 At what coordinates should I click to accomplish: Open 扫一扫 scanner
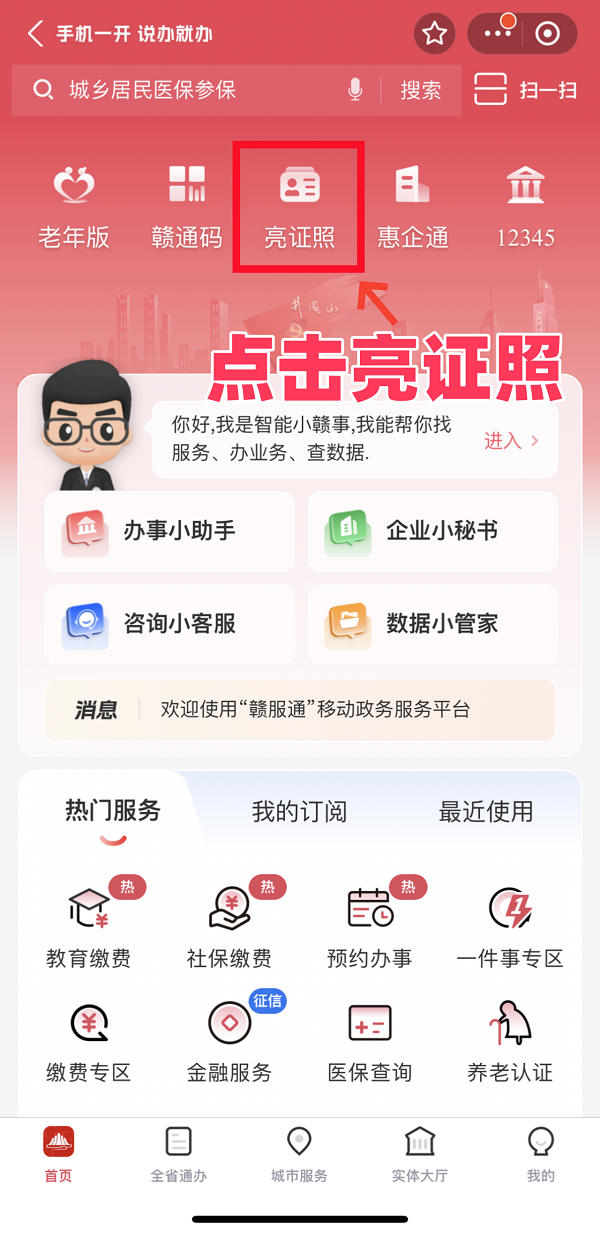525,90
